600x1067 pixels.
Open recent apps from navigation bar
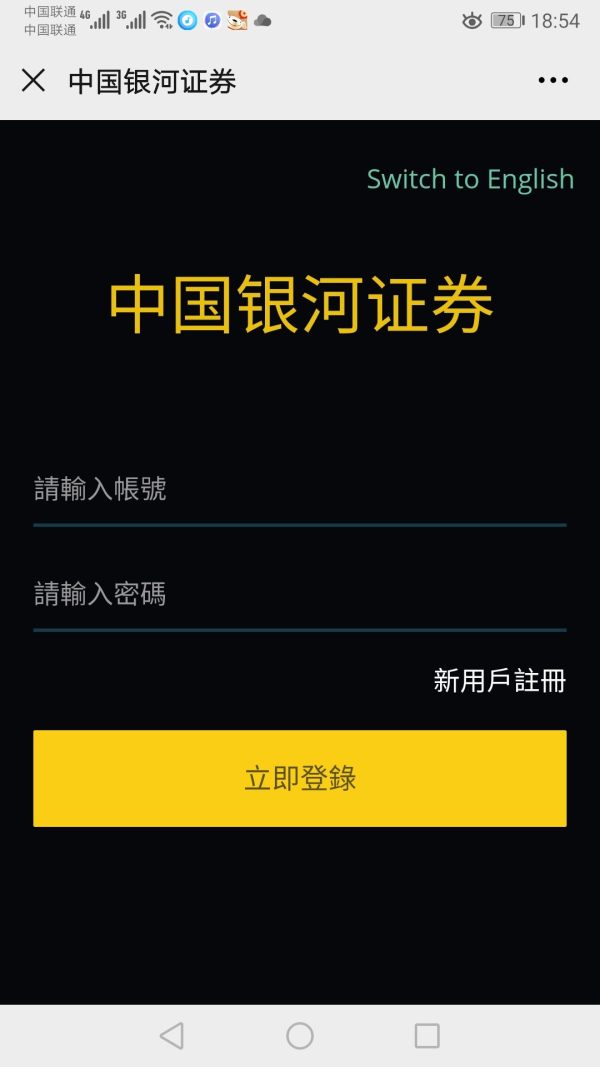click(x=427, y=1035)
